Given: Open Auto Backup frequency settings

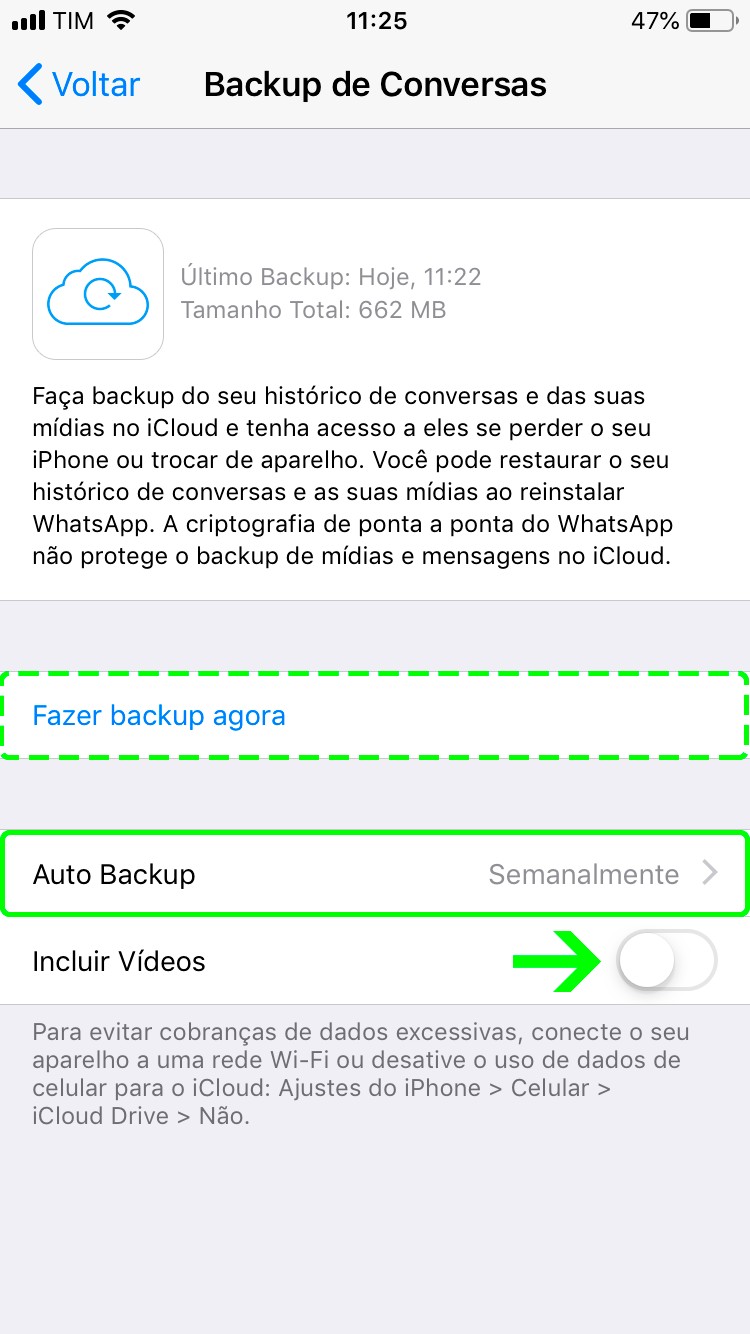Looking at the screenshot, I should tap(375, 874).
